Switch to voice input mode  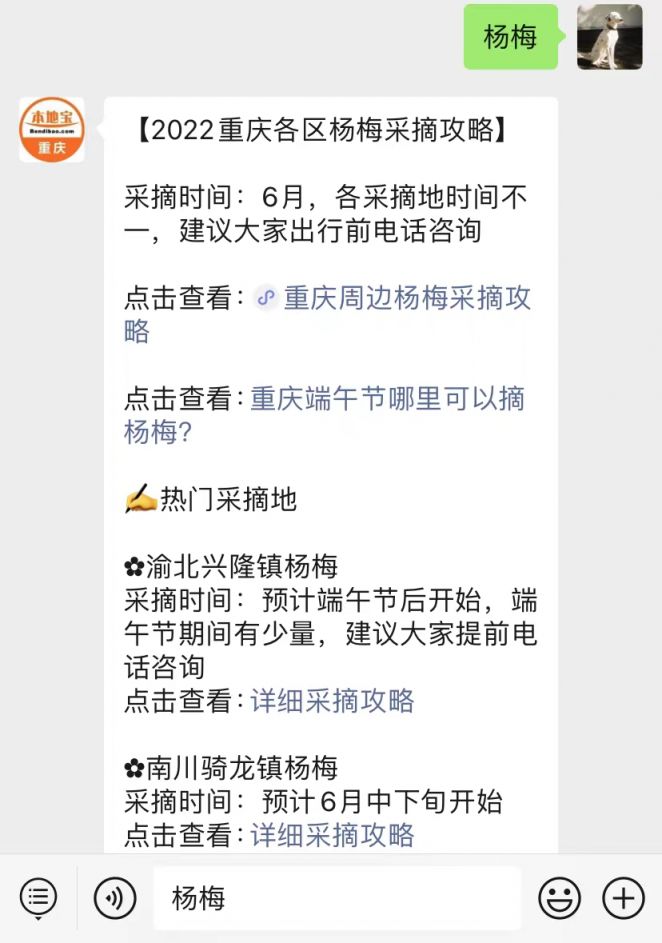pos(115,898)
